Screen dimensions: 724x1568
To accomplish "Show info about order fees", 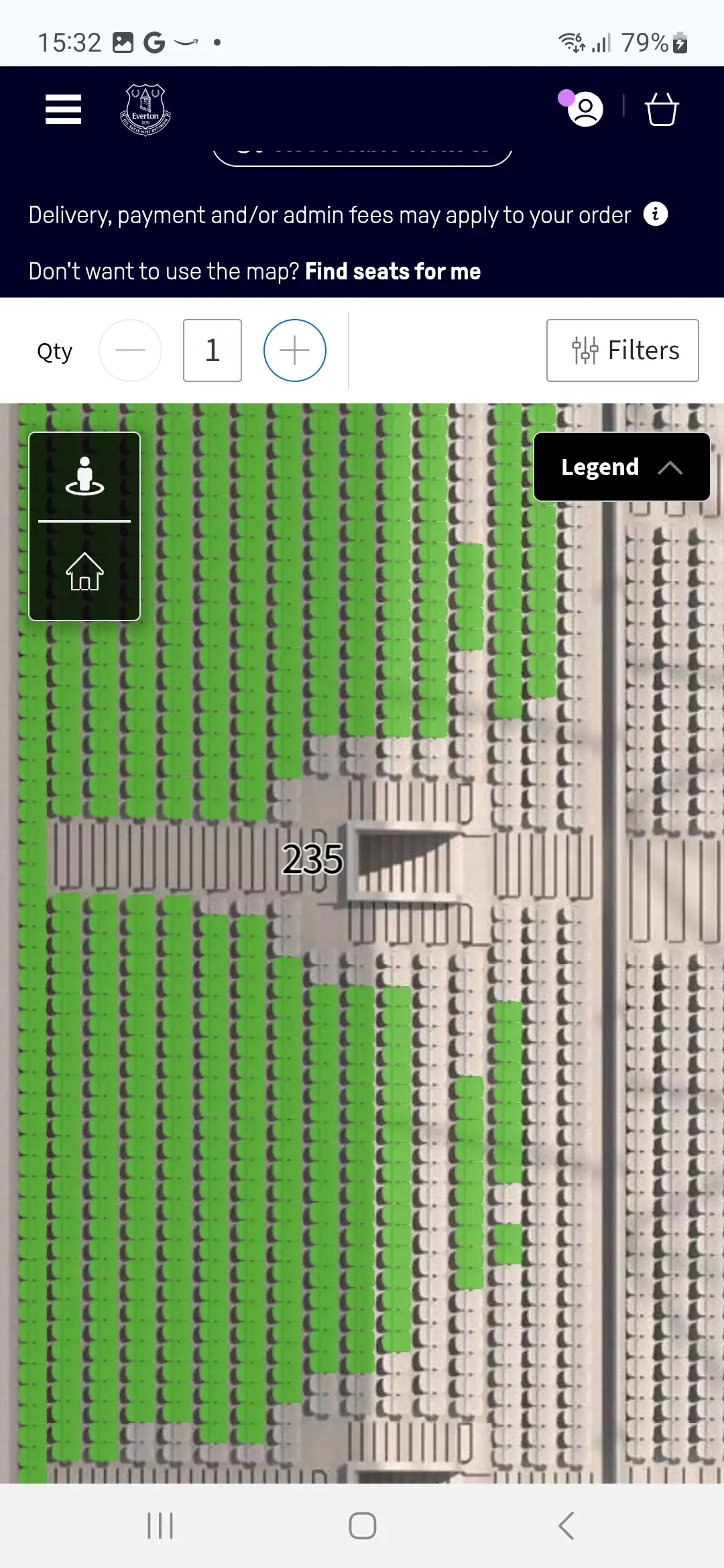I will pyautogui.click(x=655, y=214).
